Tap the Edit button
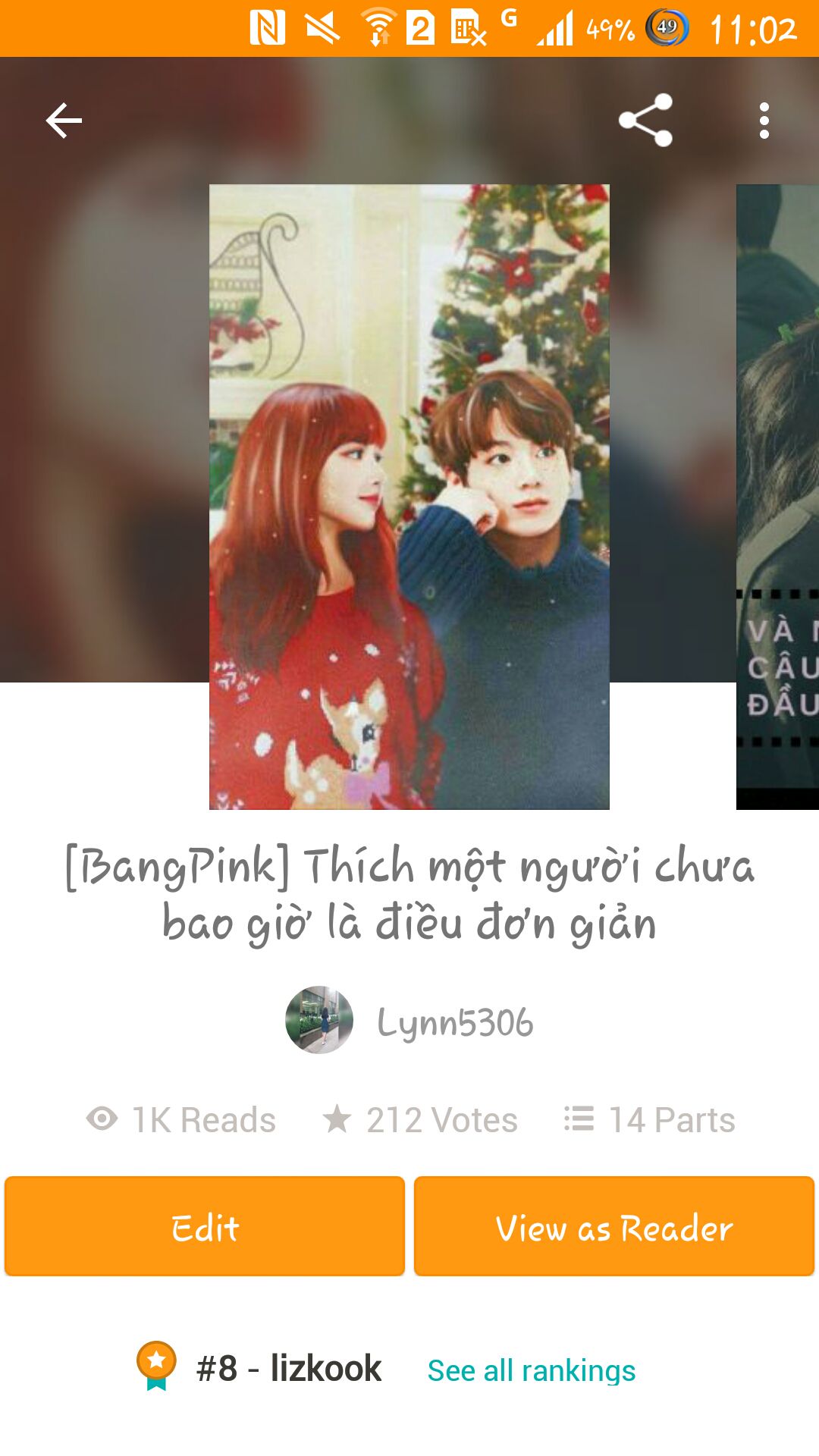 (205, 1226)
